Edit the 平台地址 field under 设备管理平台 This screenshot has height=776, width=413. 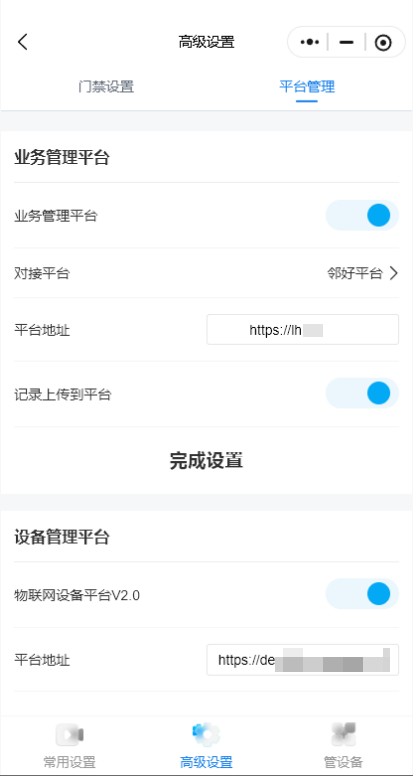(303, 660)
